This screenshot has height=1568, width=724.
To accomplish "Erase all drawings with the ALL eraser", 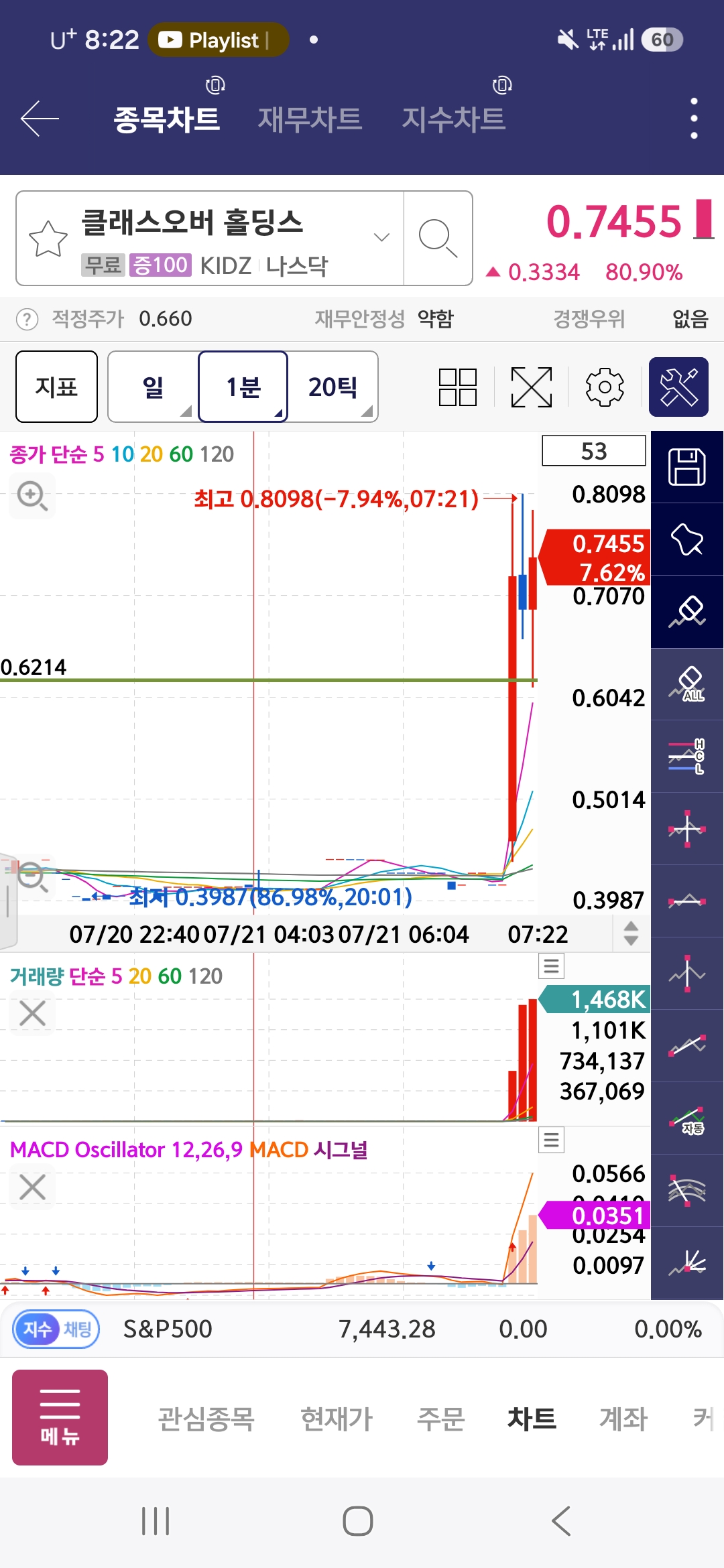I will pos(687,684).
